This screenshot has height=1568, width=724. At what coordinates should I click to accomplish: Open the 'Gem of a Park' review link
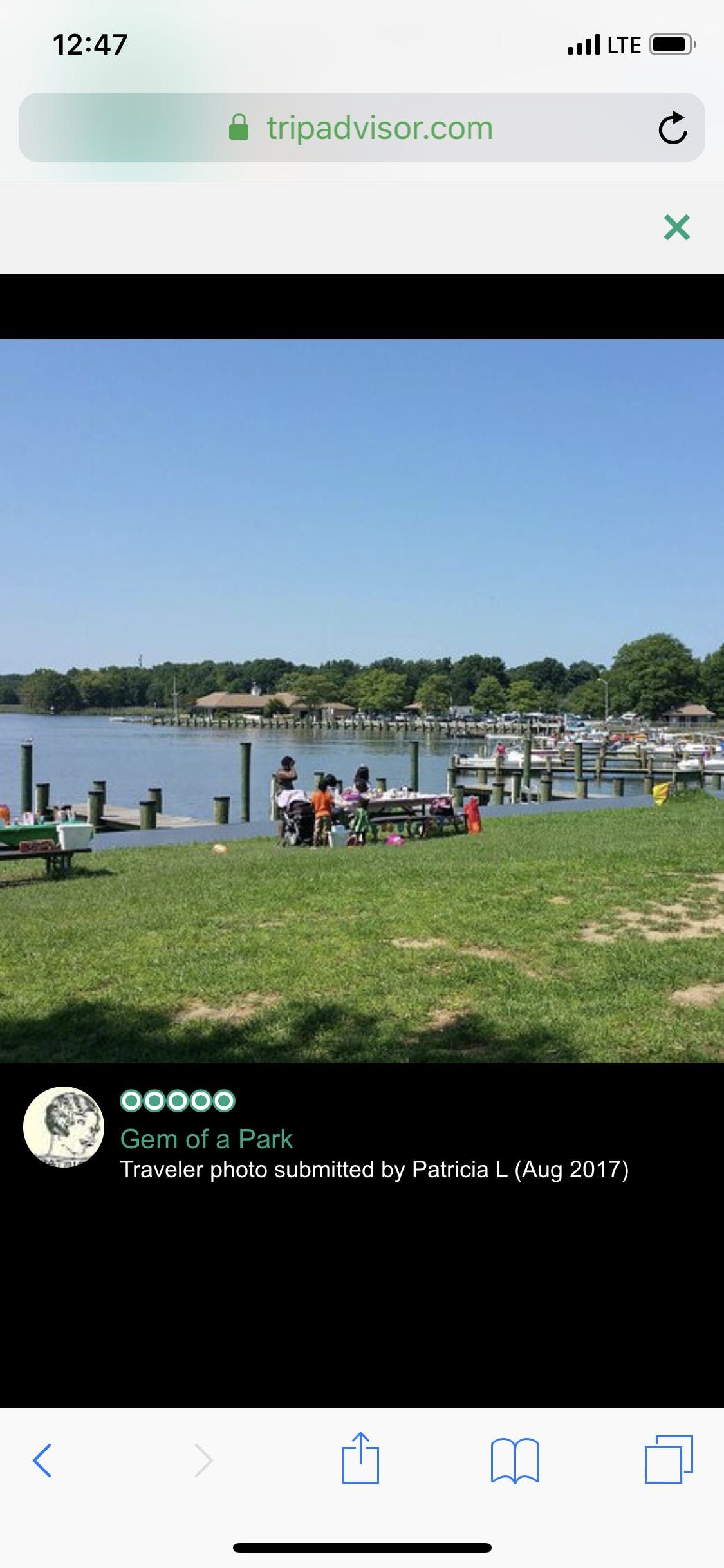click(207, 1139)
